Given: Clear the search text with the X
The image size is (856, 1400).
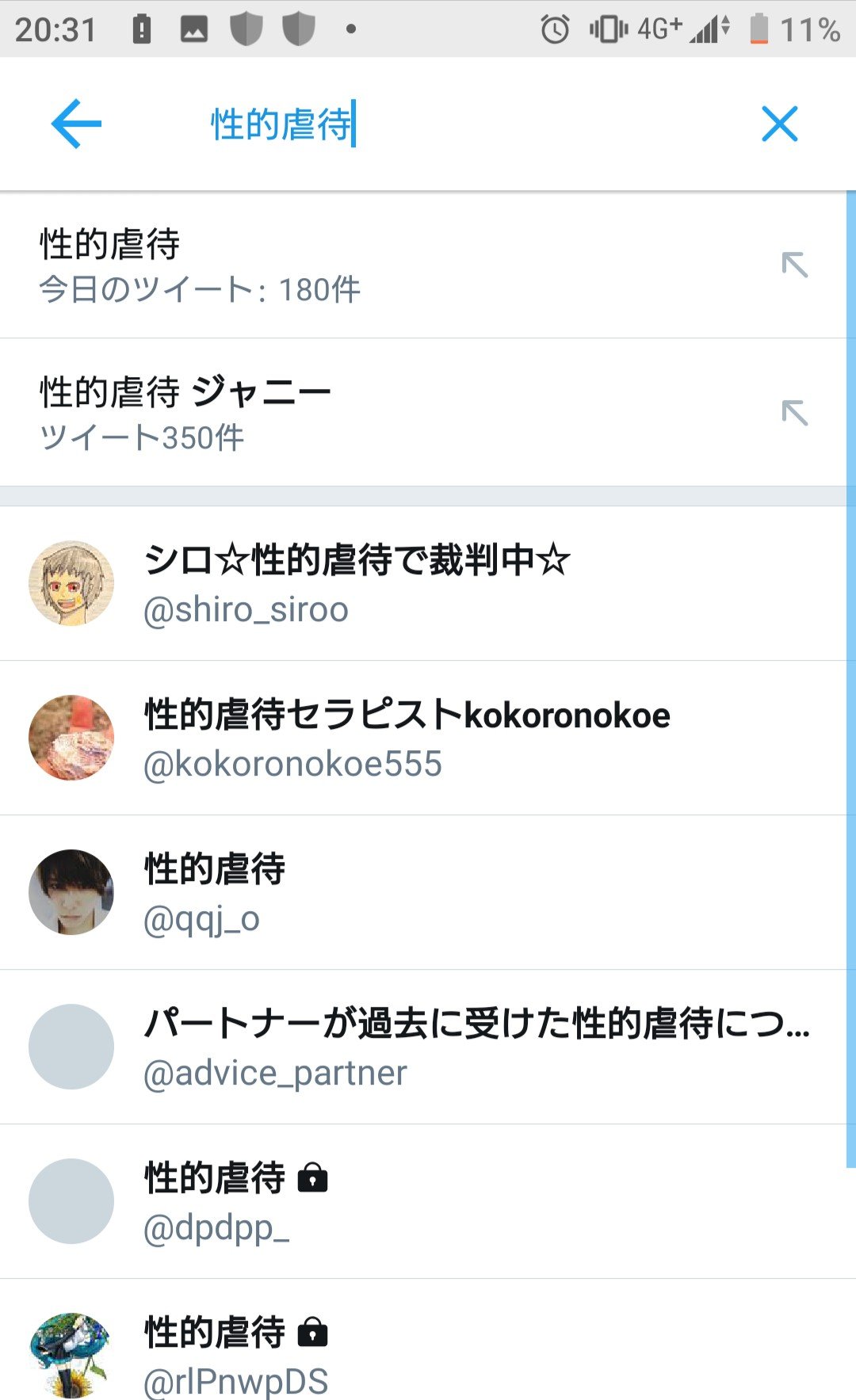Looking at the screenshot, I should coord(779,124).
